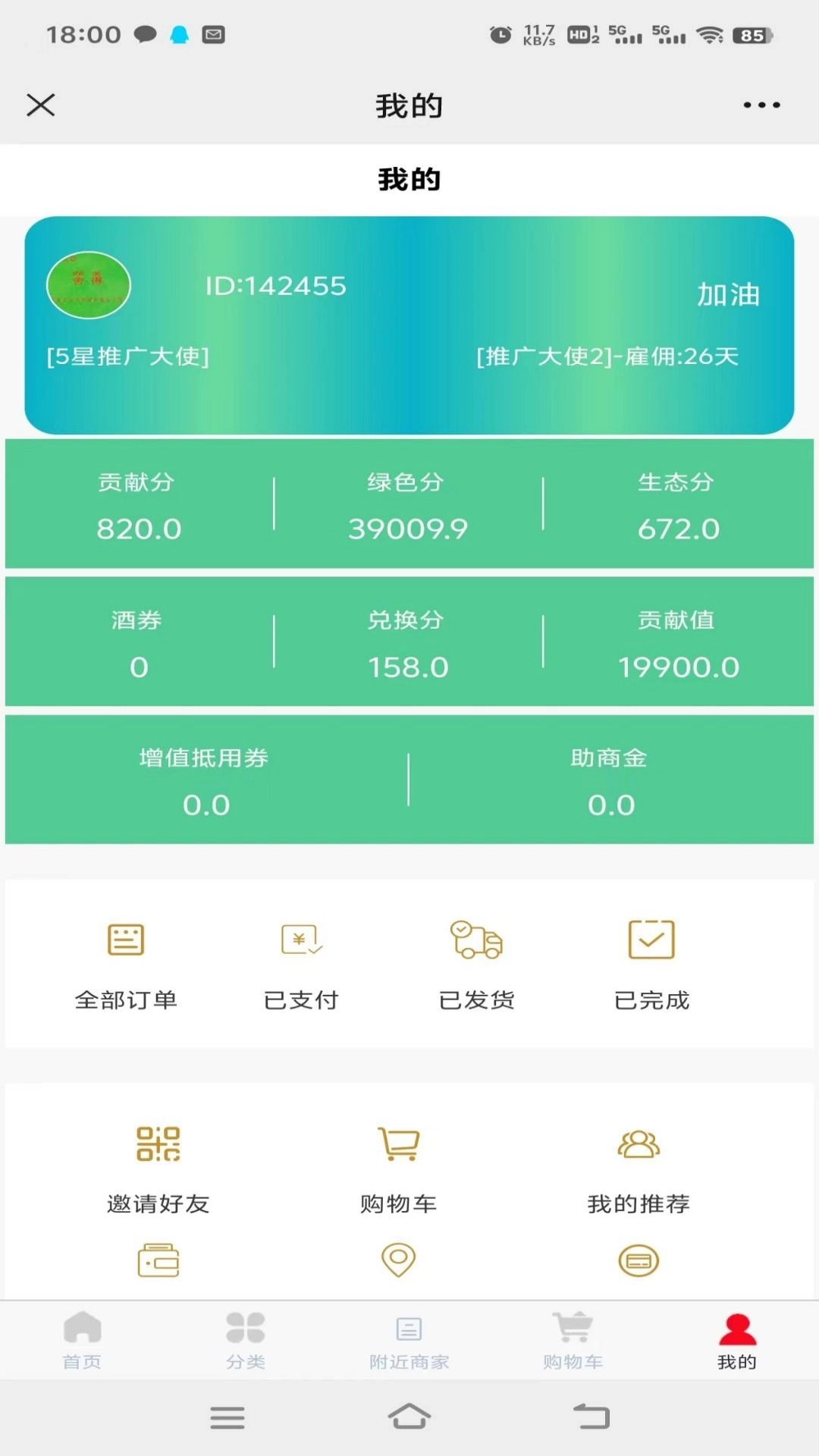Image resolution: width=819 pixels, height=1456 pixels.
Task: Tap the bank card icon
Action: point(639,1257)
